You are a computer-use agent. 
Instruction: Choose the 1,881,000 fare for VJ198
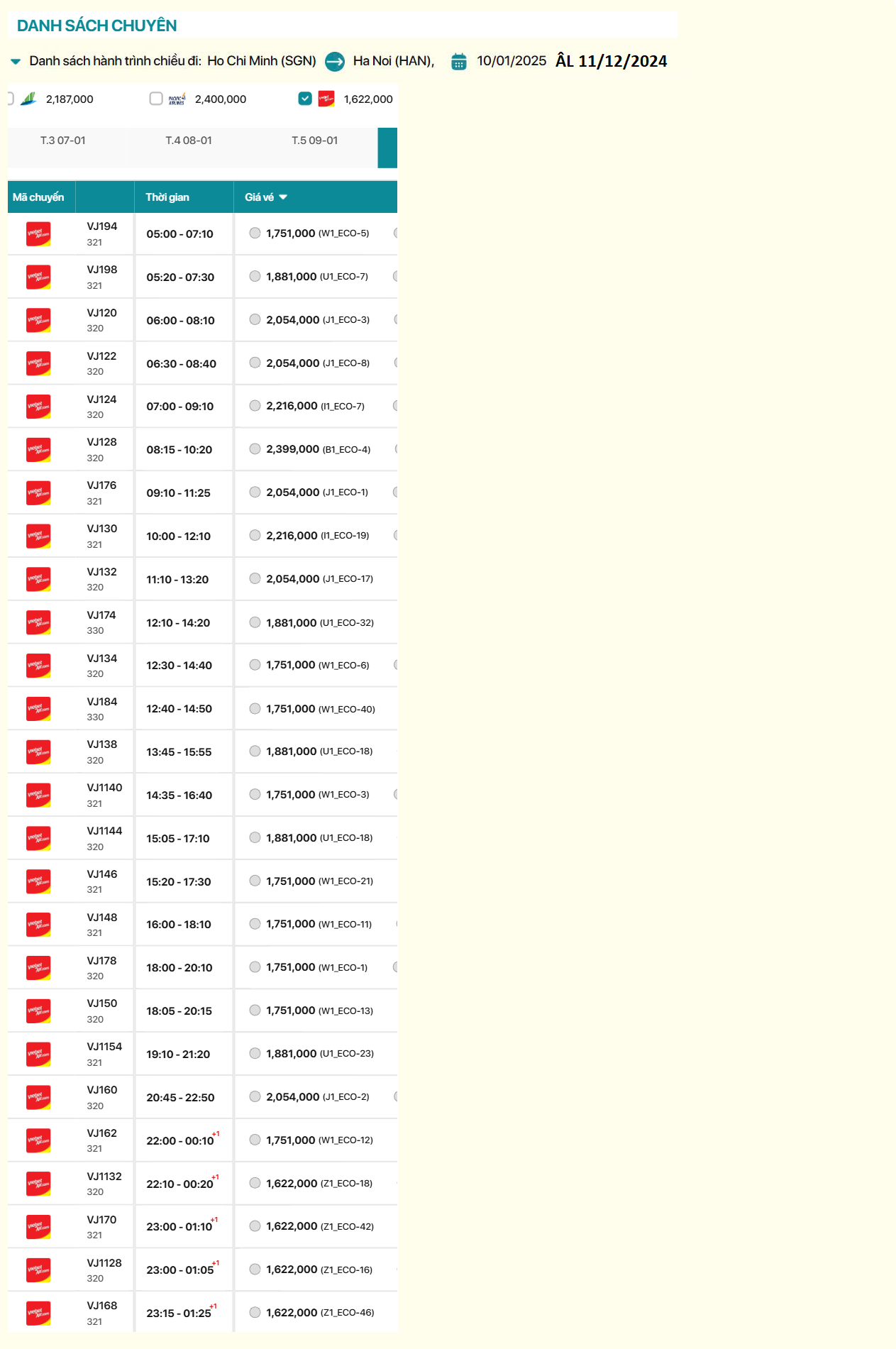click(x=255, y=277)
